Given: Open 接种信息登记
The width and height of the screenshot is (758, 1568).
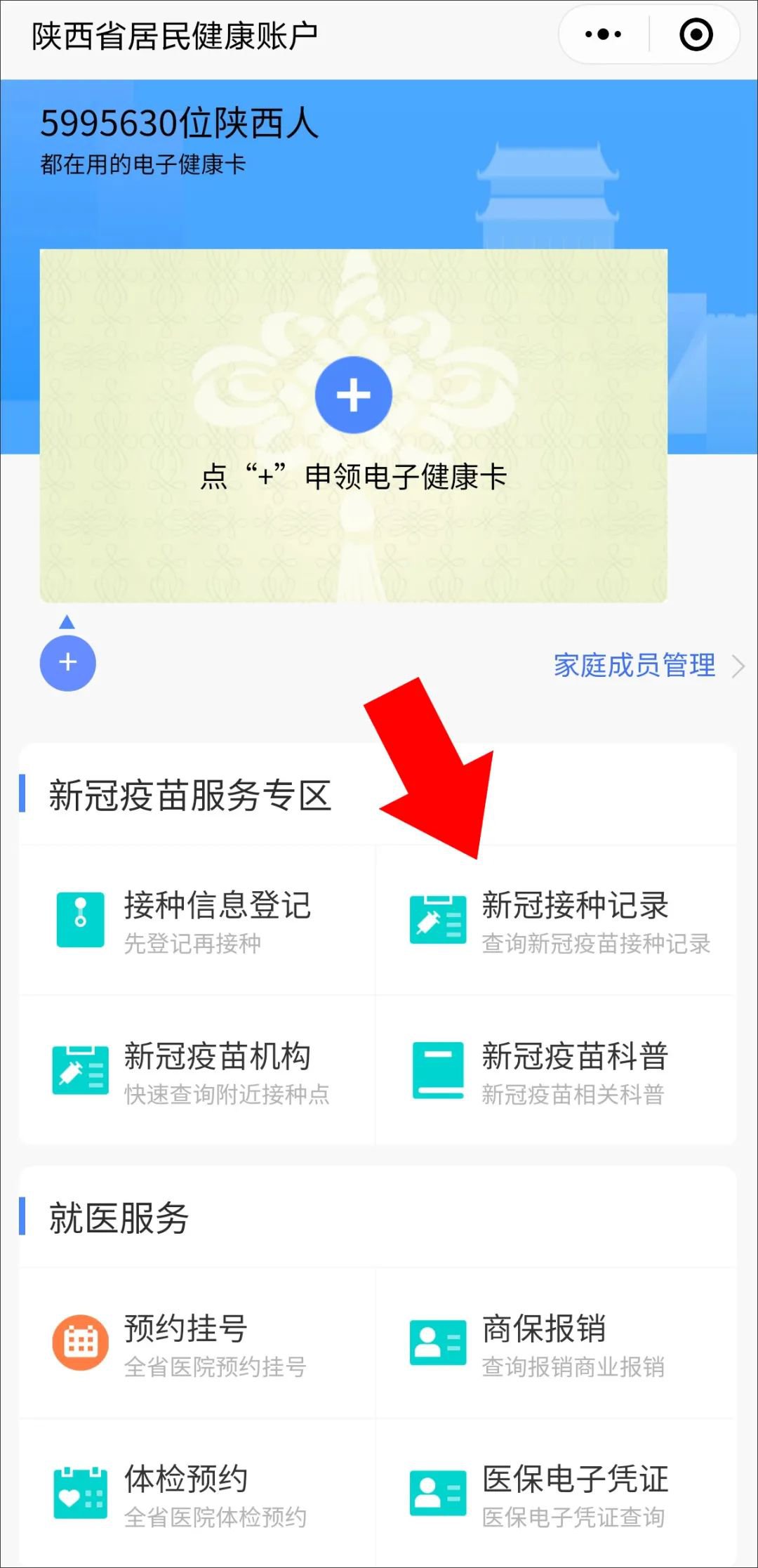Looking at the screenshot, I should [x=197, y=920].
